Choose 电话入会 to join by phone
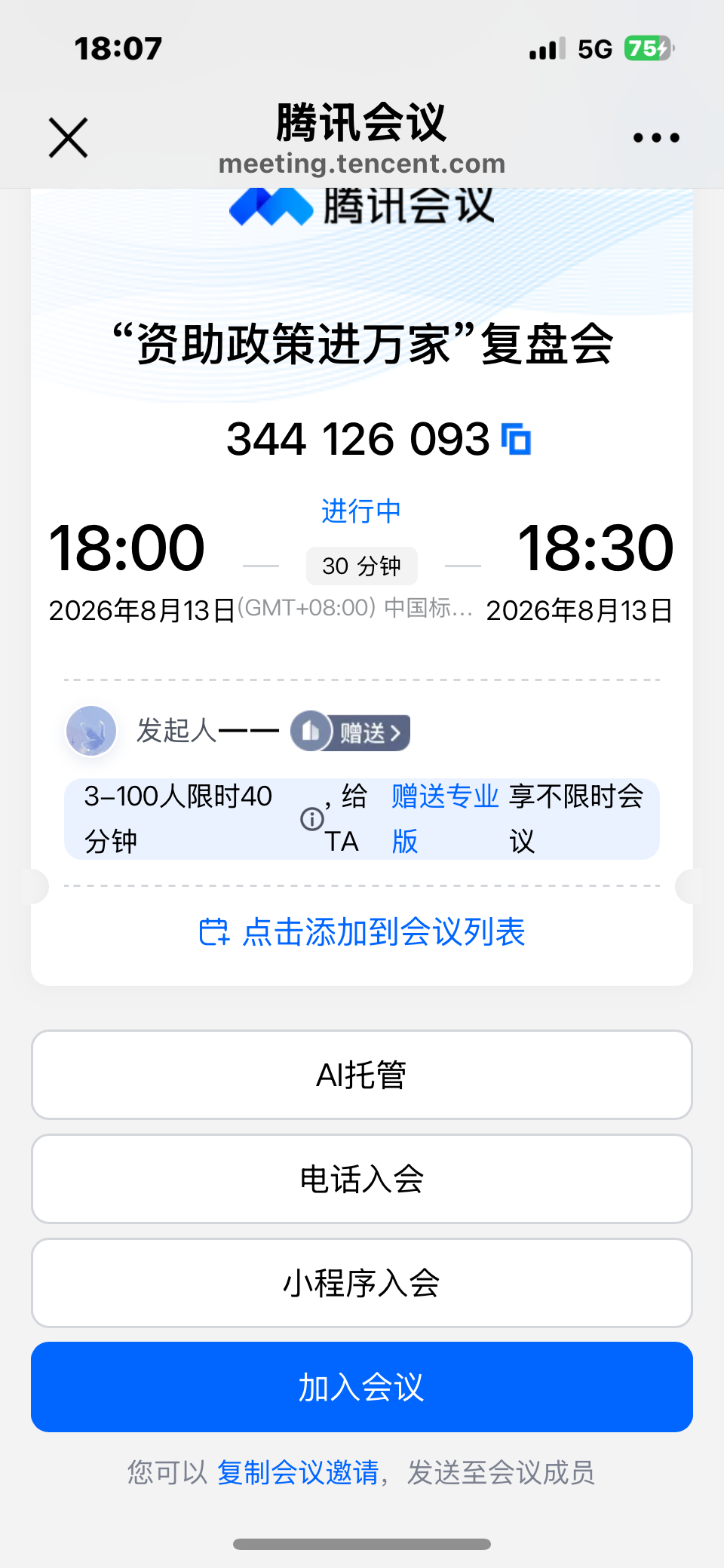 (362, 1179)
